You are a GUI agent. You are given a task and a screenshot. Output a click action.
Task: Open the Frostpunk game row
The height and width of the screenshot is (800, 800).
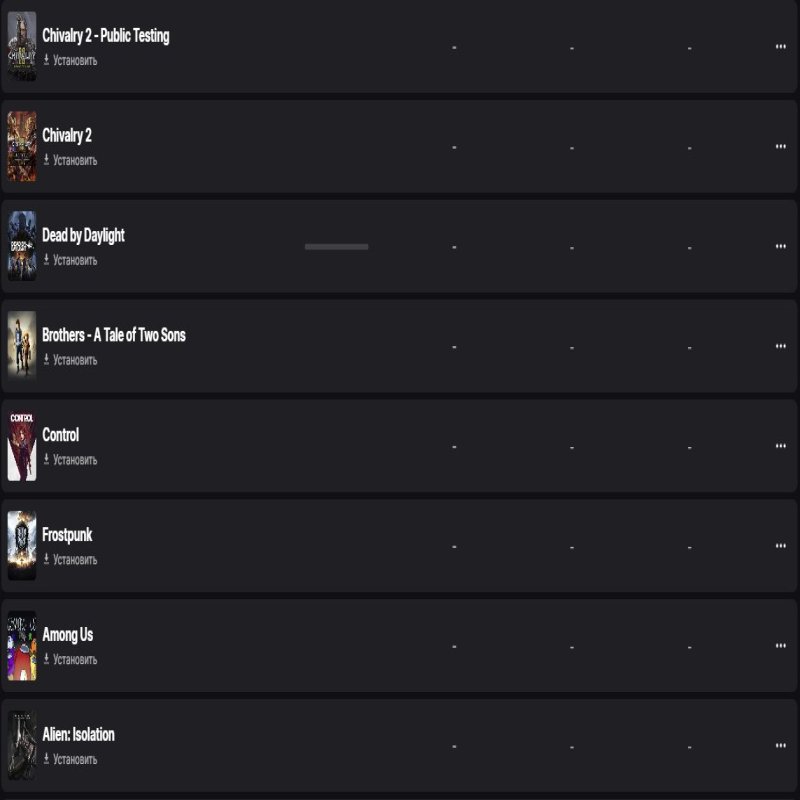click(x=67, y=536)
